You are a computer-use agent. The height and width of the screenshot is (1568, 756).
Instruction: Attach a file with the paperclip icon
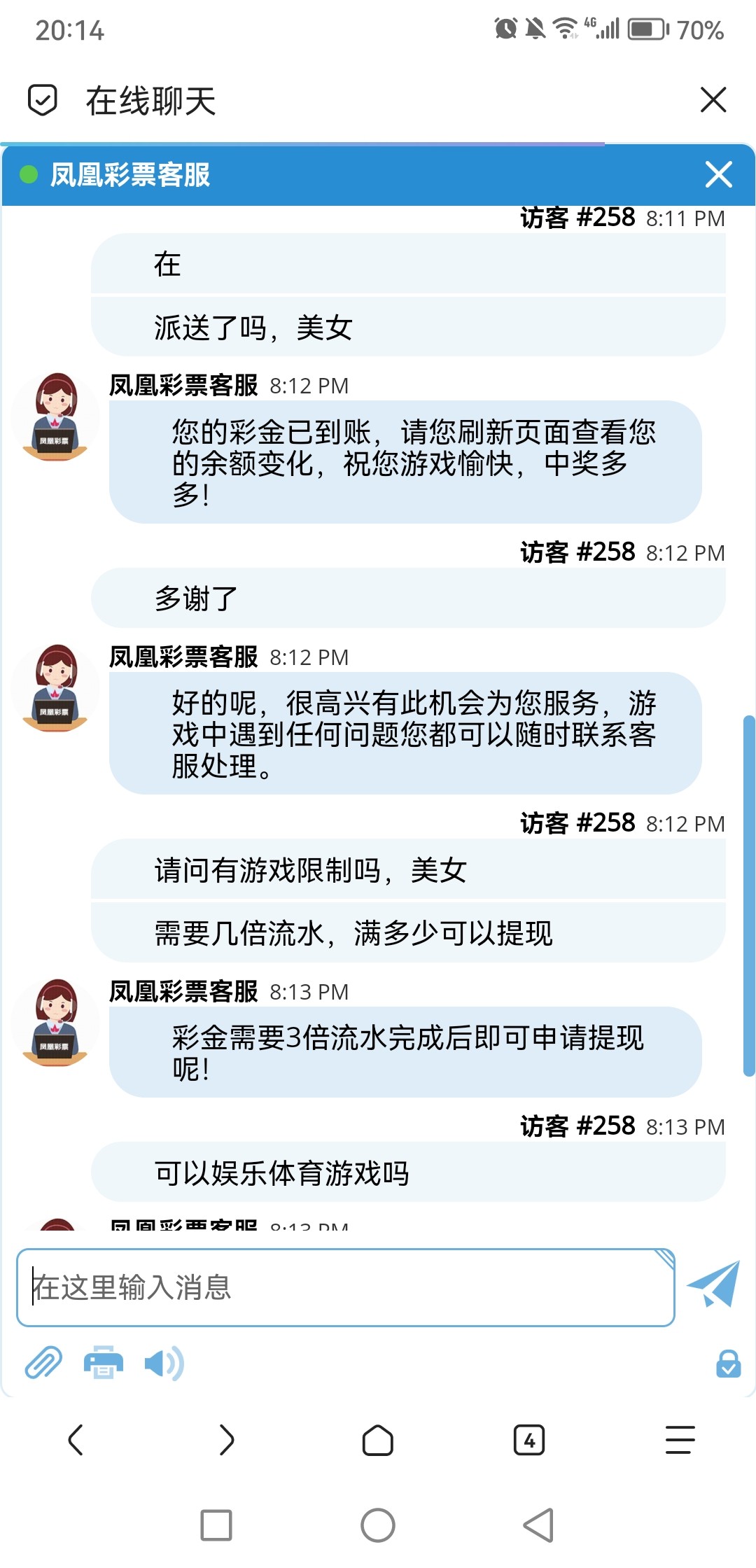43,1363
